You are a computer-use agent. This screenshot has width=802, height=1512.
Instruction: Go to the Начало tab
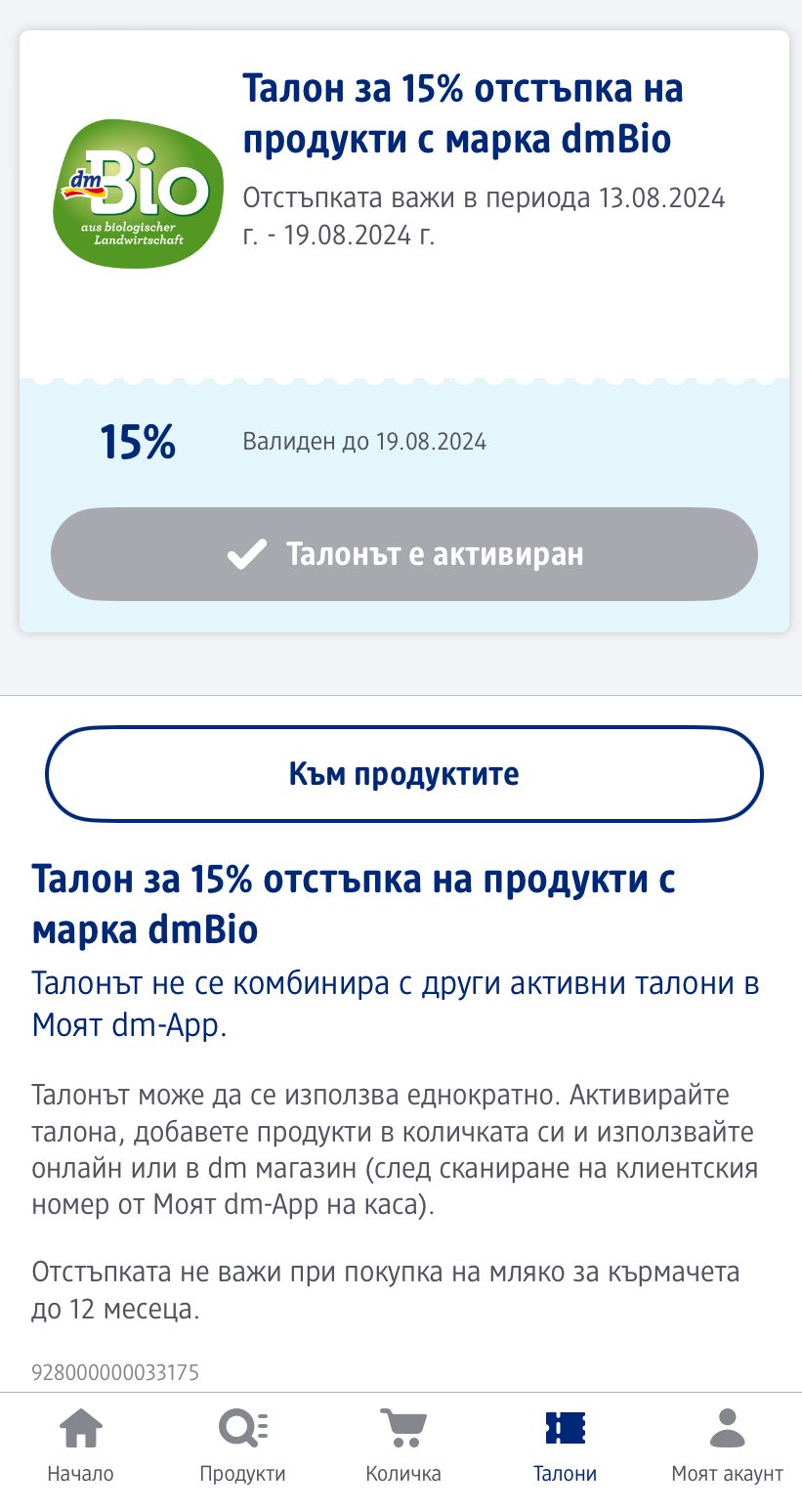[81, 1446]
